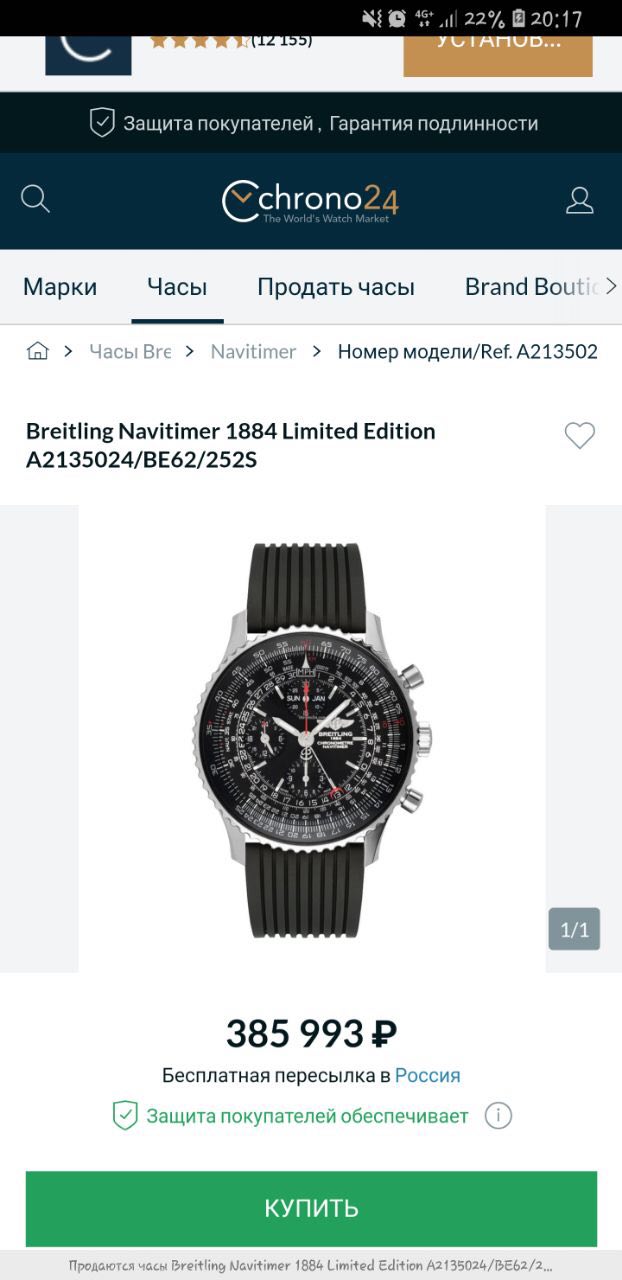Change delivery country via the Россия link
The width and height of the screenshot is (622, 1280).
pyautogui.click(x=427, y=1075)
